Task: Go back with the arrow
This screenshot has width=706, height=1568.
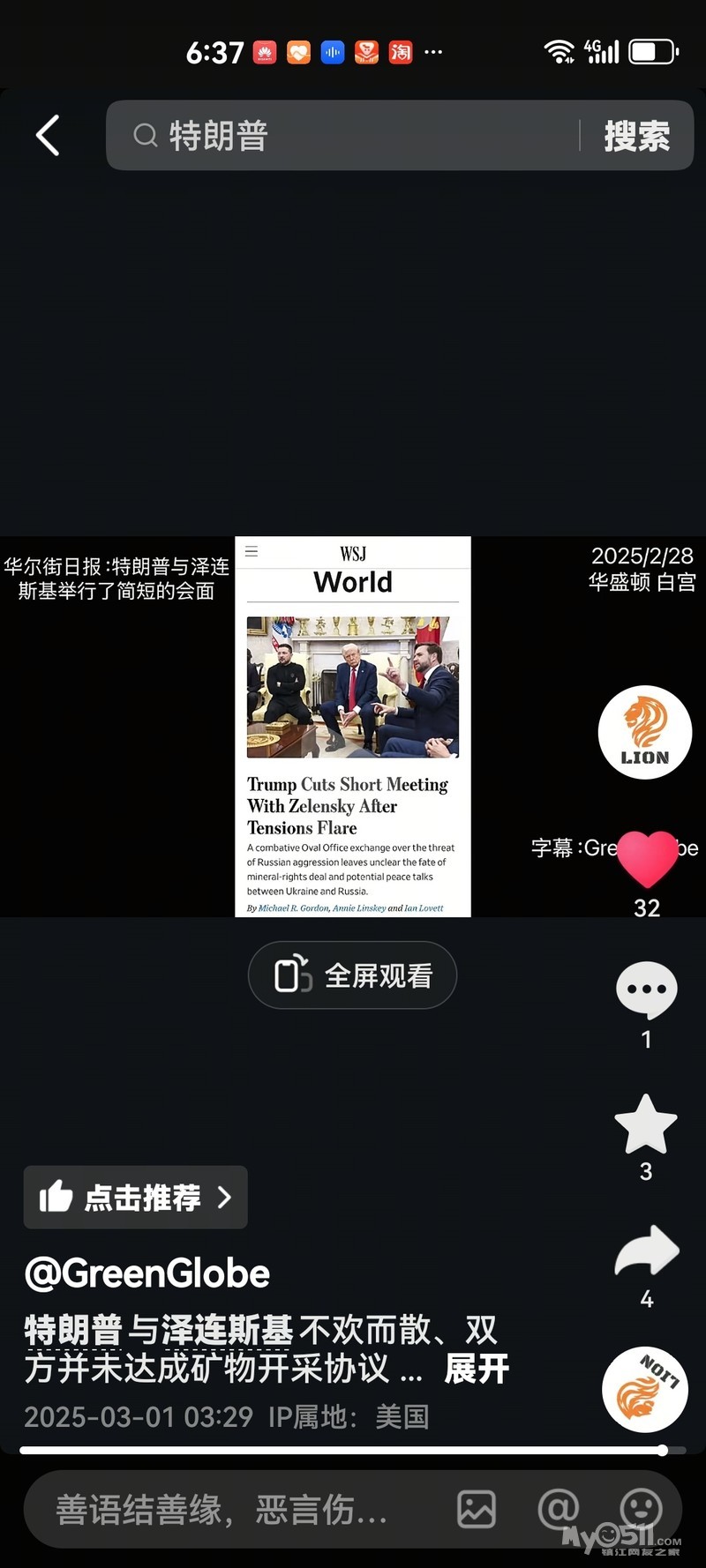Action: coord(49,136)
